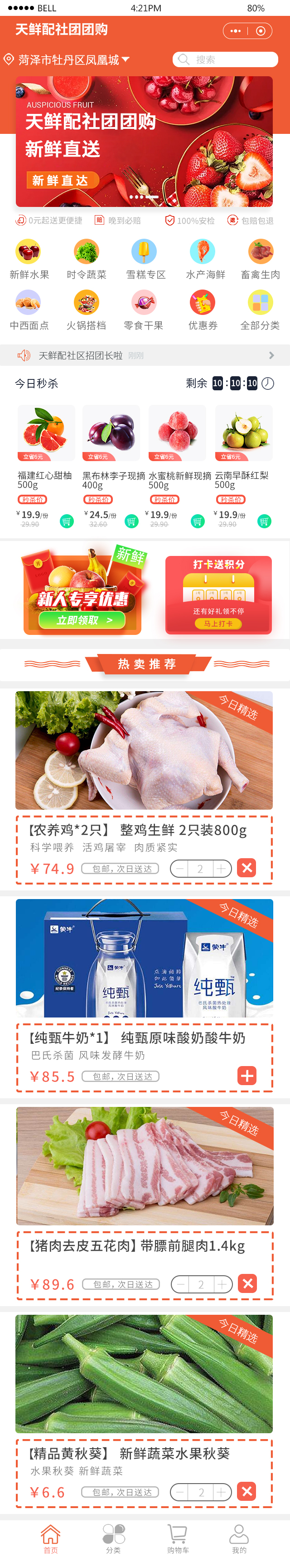Image resolution: width=290 pixels, height=1568 pixels.
Task: Tap the 搜索 search box
Action: [x=225, y=59]
